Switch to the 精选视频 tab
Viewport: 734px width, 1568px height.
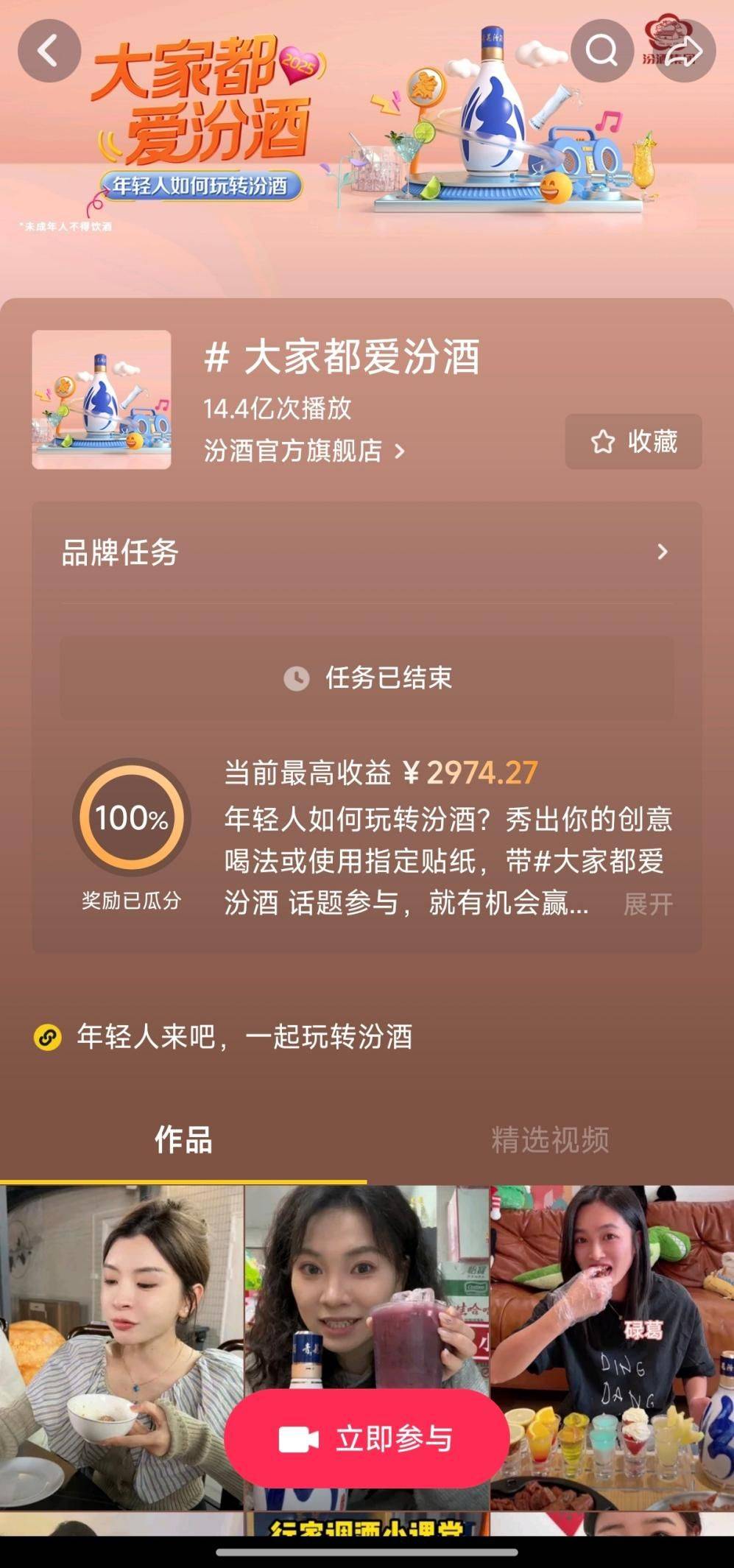550,1140
